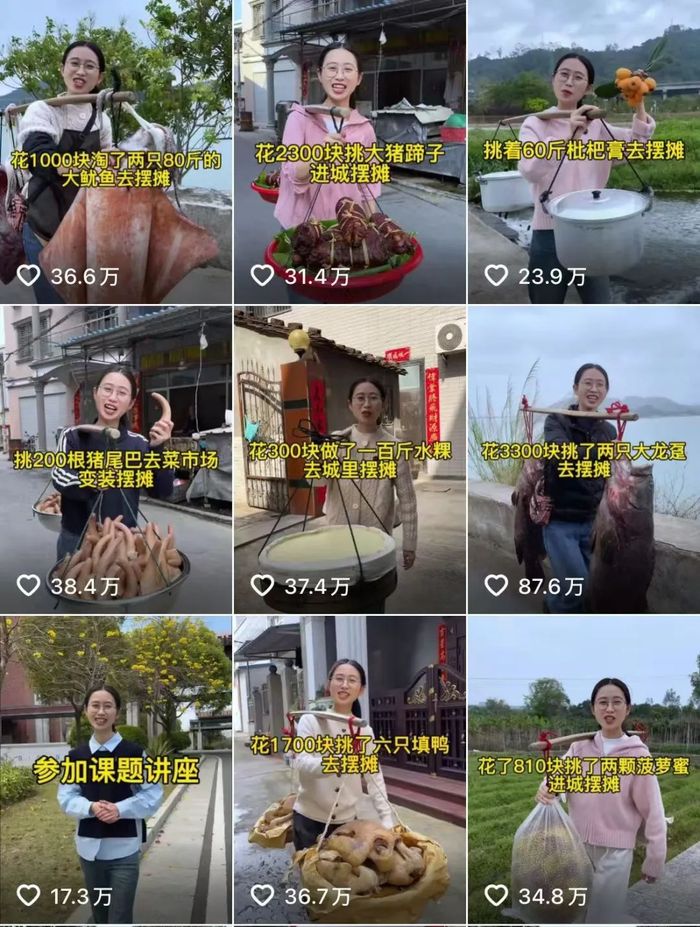View the 一百斤水粿 video
This screenshot has height=927, width=700.
click(349, 460)
